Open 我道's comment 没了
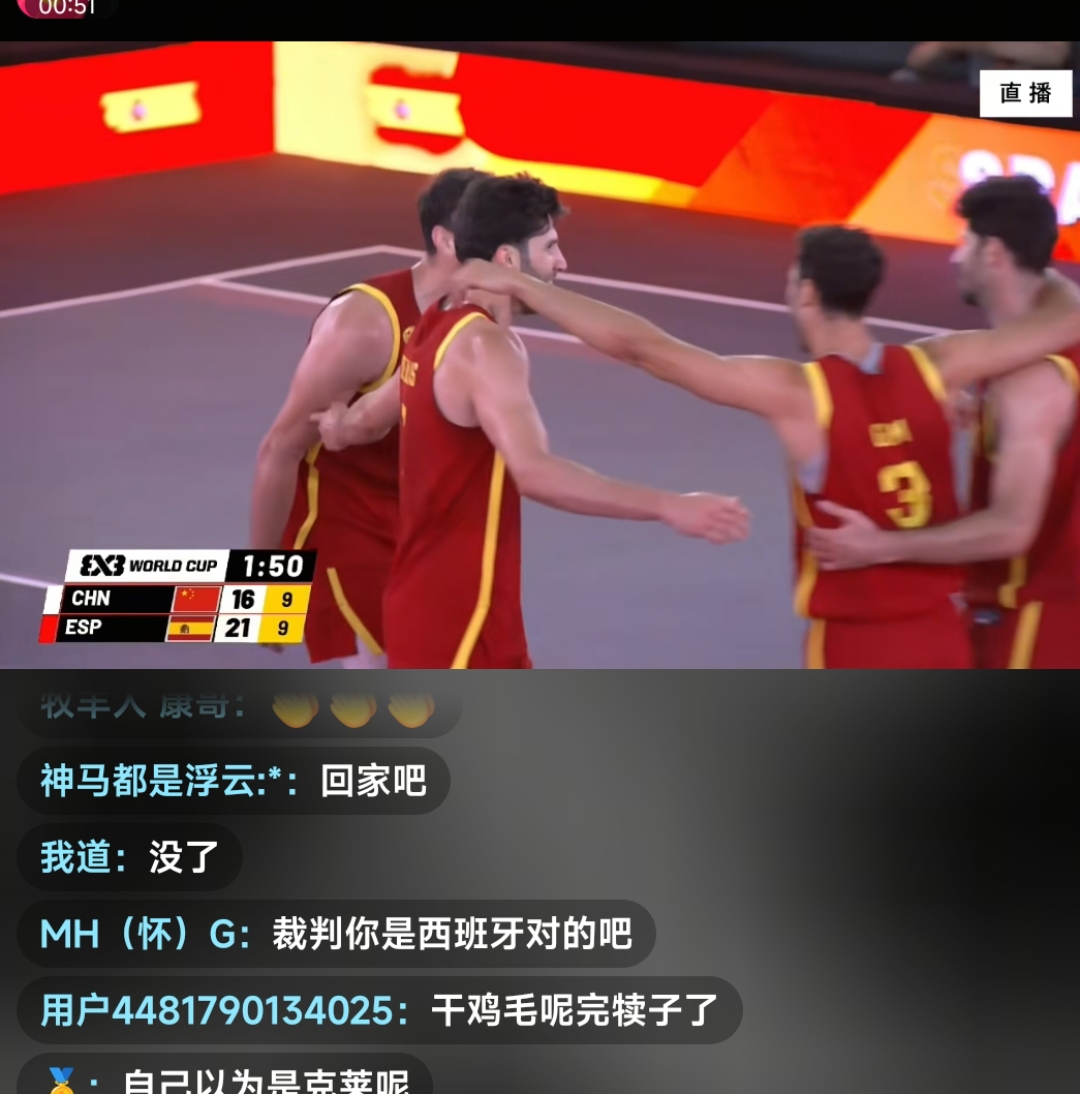The height and width of the screenshot is (1094, 1080). [x=129, y=857]
